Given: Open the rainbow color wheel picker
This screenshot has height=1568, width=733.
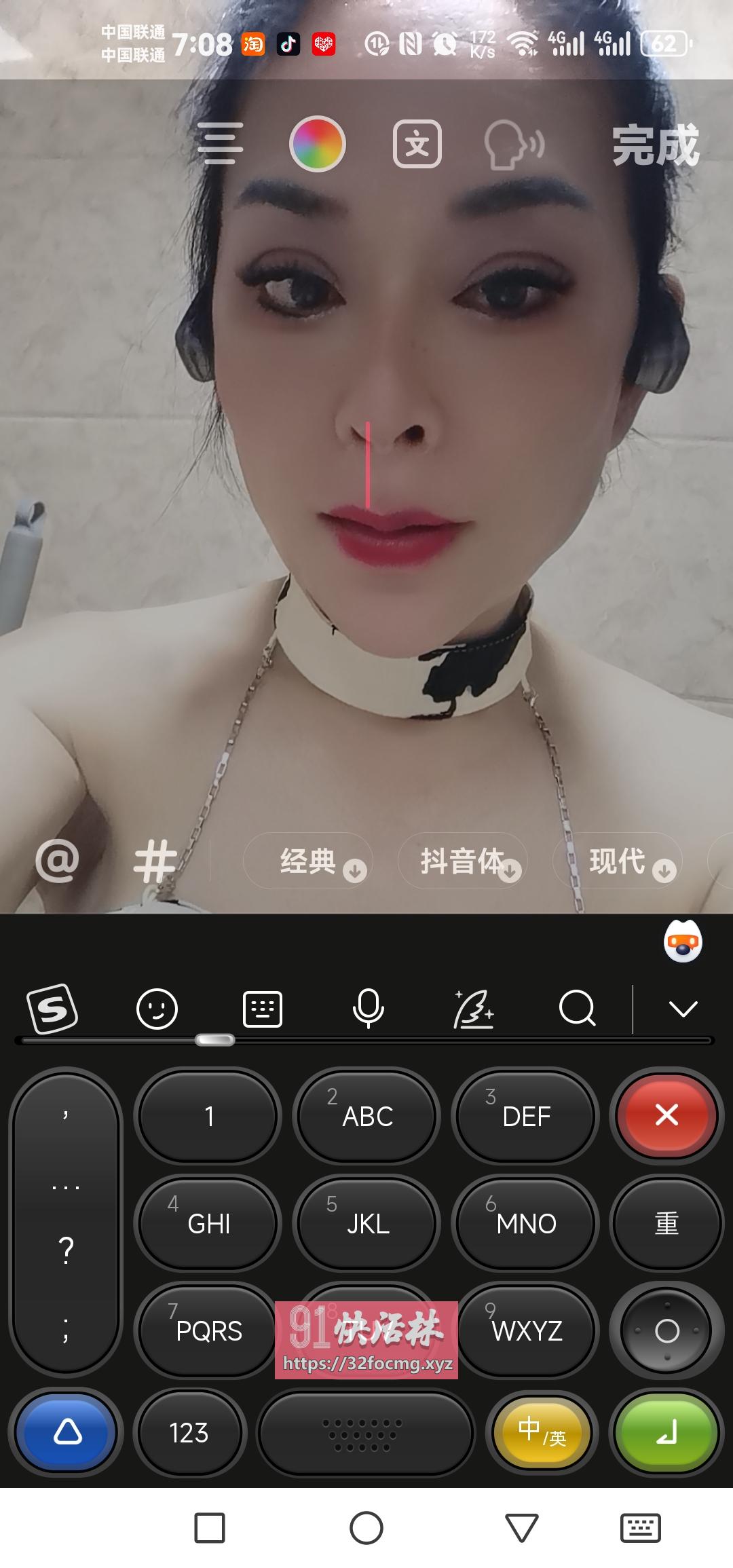Looking at the screenshot, I should click(317, 143).
